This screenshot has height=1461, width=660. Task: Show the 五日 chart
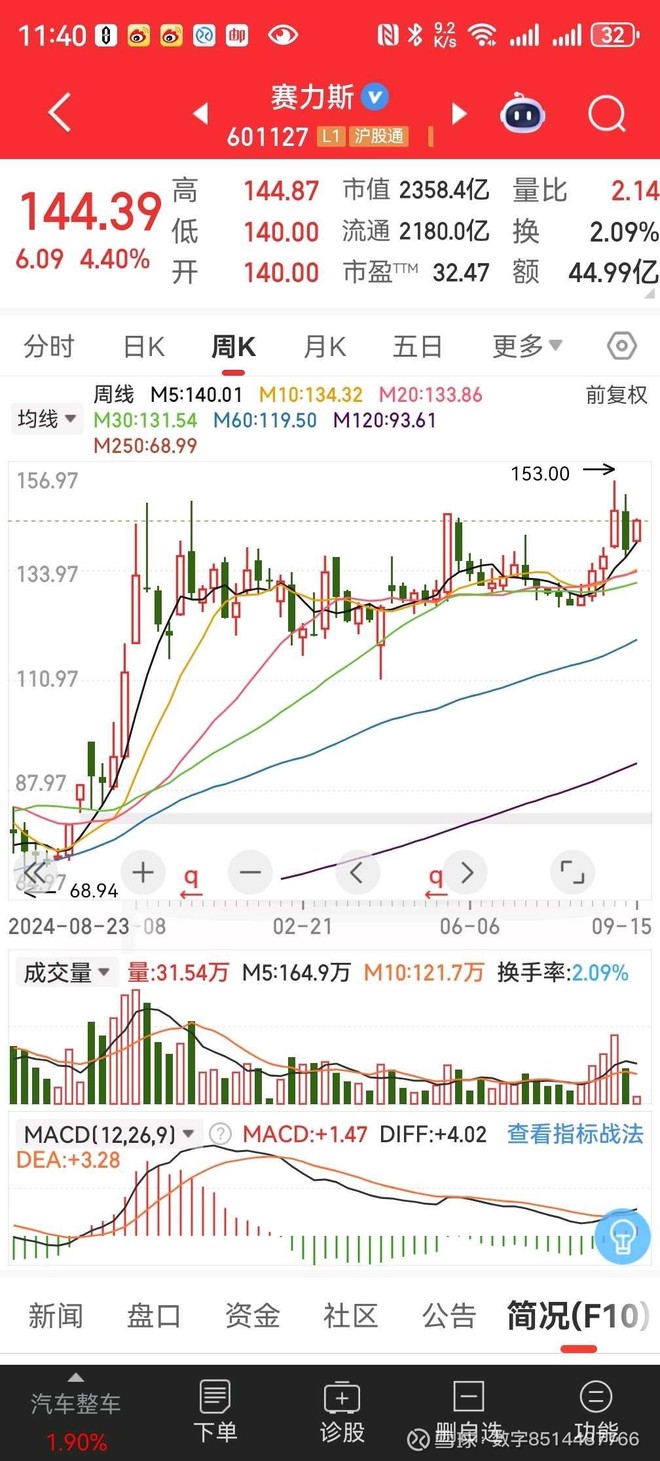[417, 347]
